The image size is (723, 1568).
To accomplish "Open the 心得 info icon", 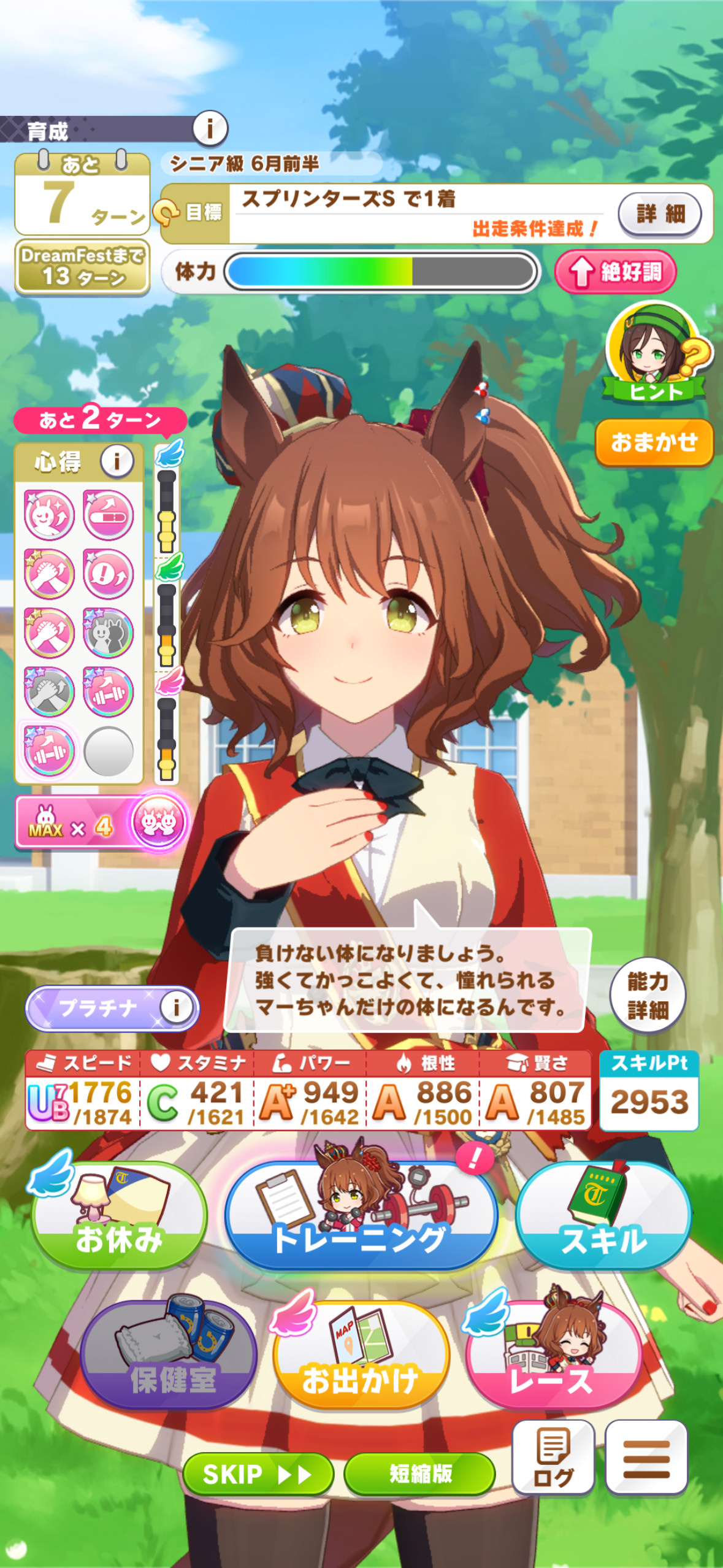I will 117,461.
